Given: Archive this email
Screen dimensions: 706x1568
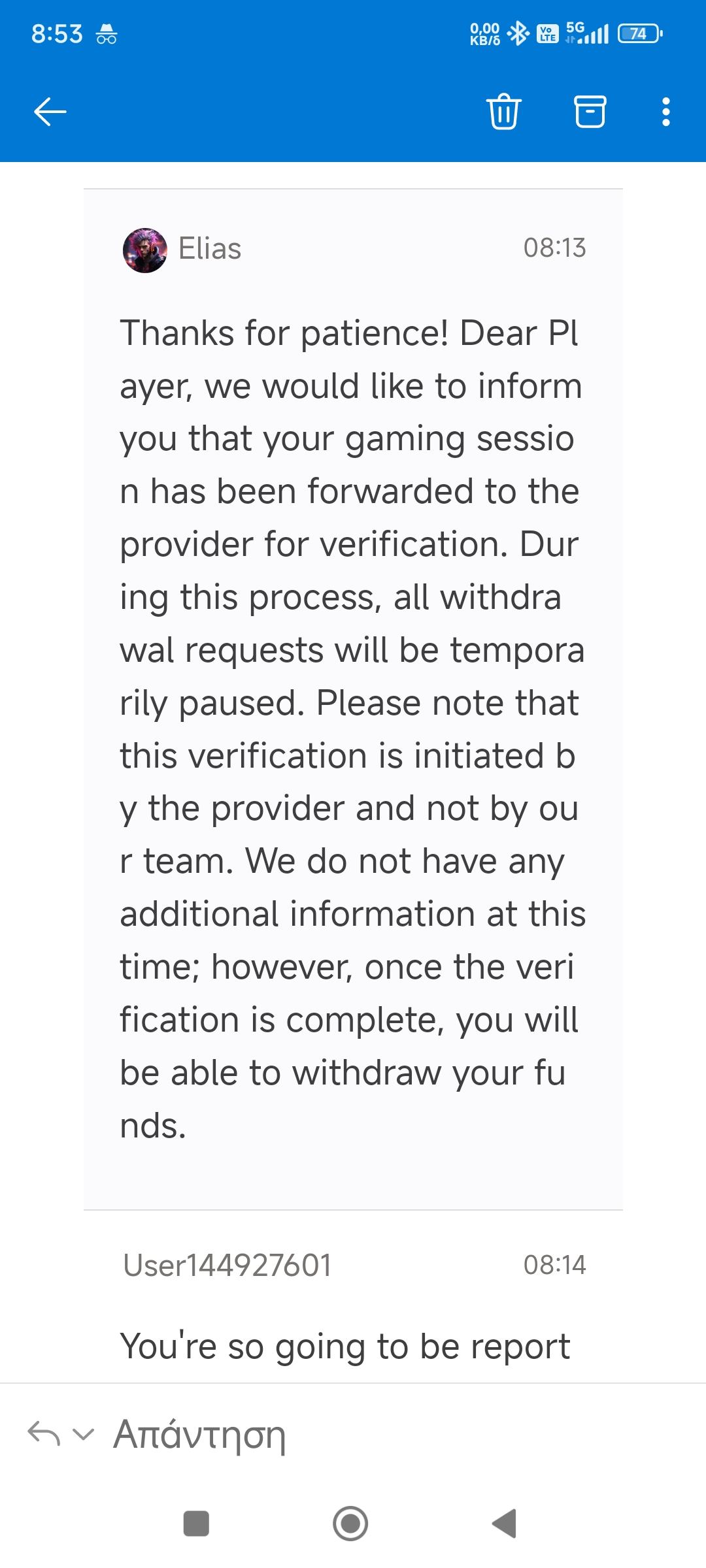Looking at the screenshot, I should tap(590, 112).
